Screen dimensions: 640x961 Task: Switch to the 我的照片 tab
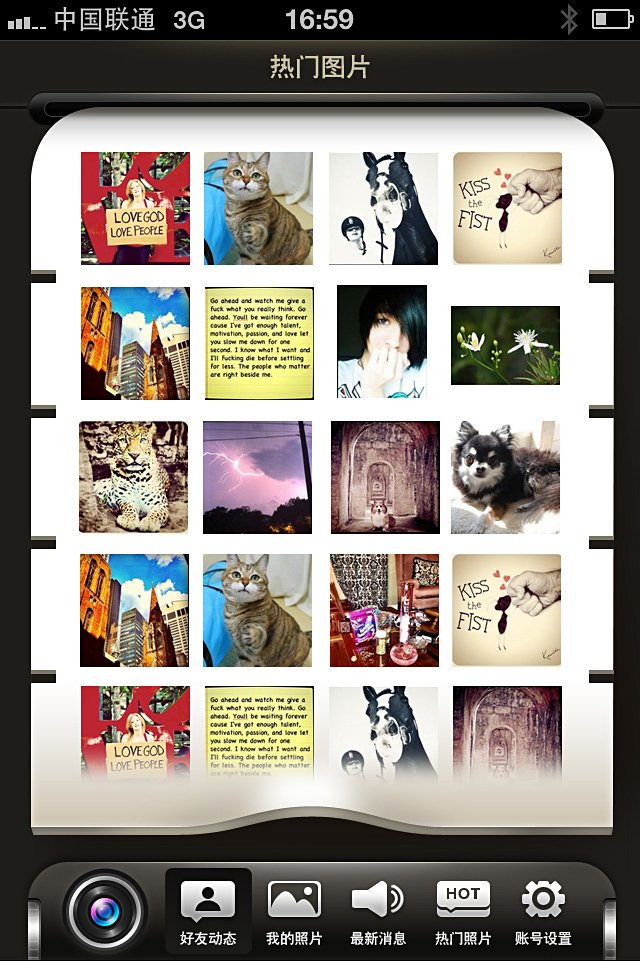[x=294, y=910]
